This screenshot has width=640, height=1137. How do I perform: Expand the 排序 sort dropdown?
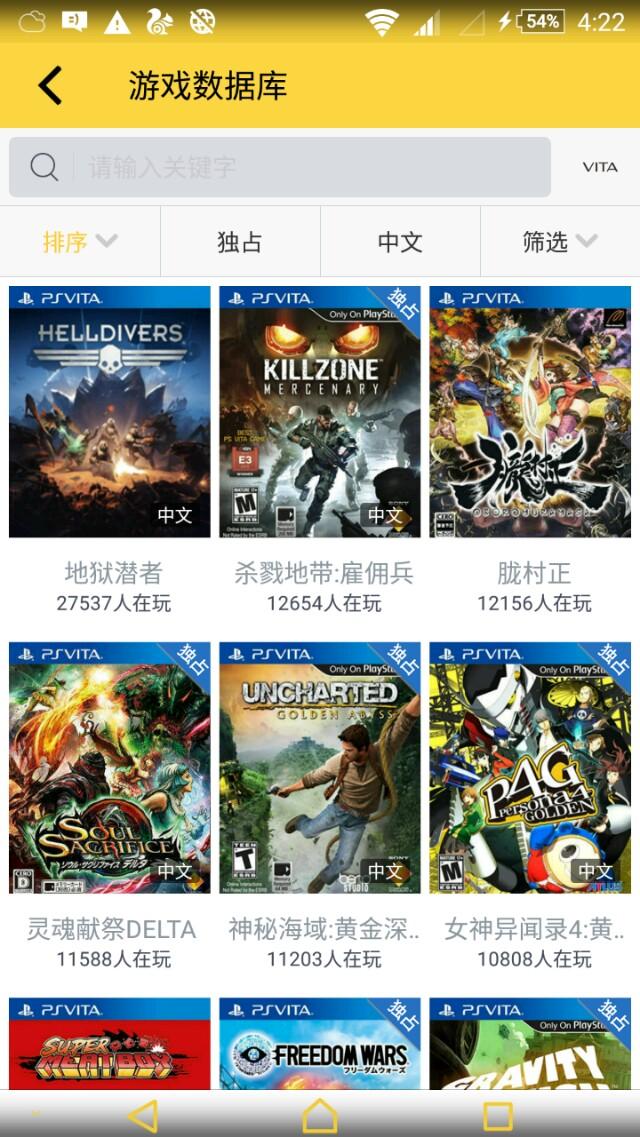tap(80, 241)
